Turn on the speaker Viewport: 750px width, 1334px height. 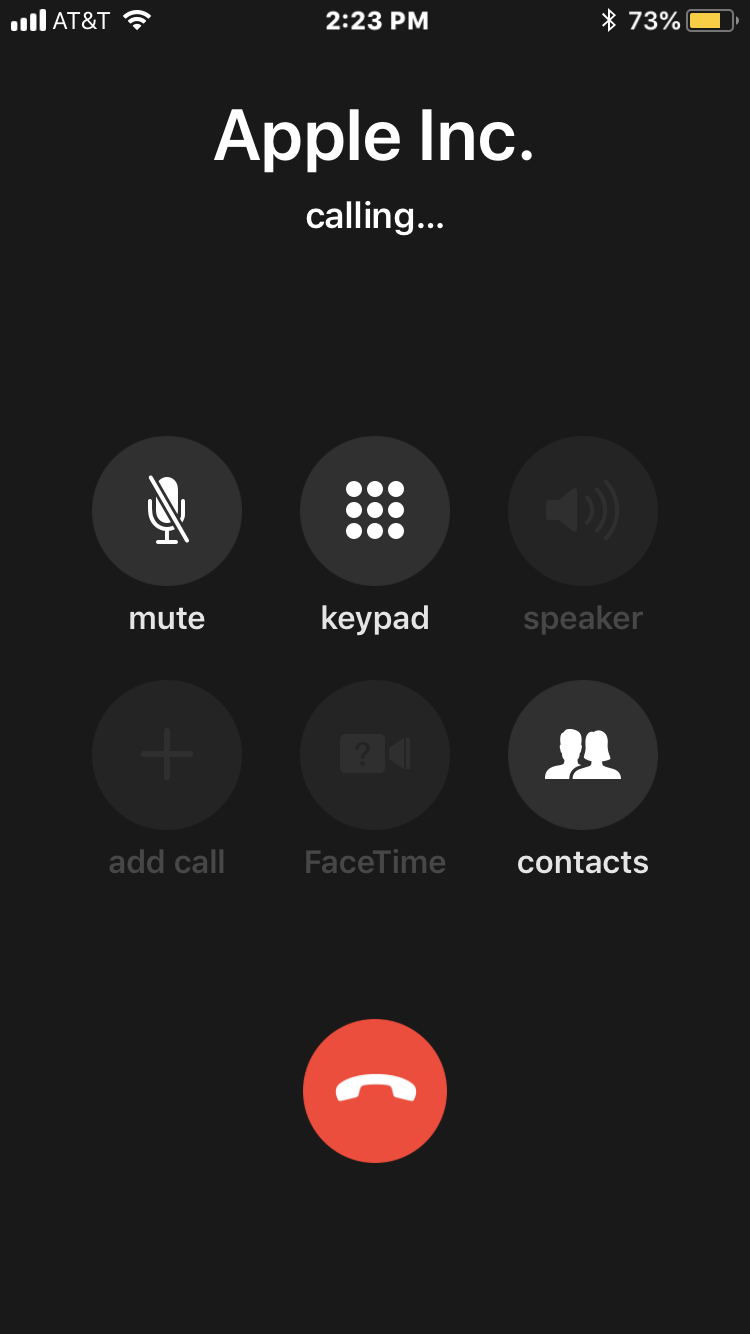click(583, 511)
